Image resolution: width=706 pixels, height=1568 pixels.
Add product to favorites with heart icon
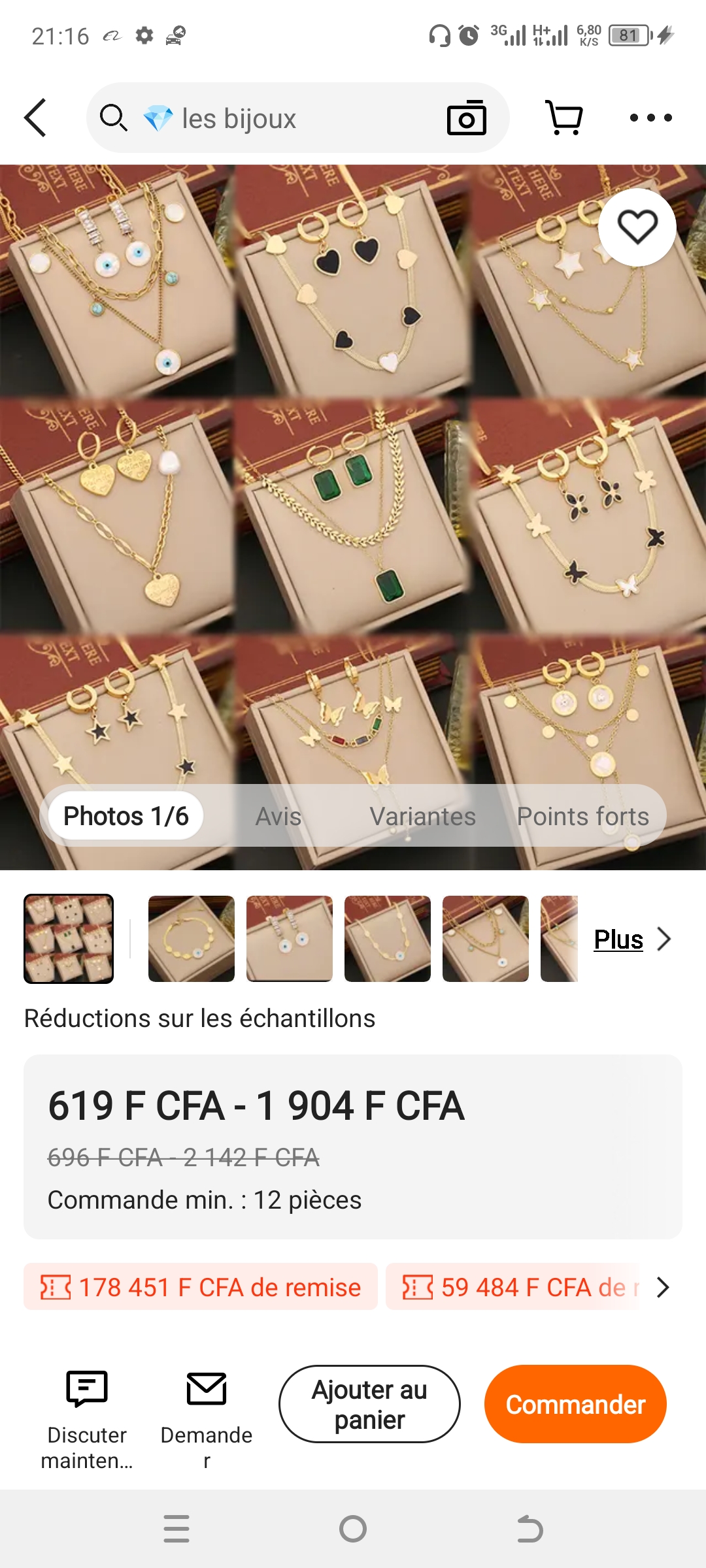(x=637, y=227)
